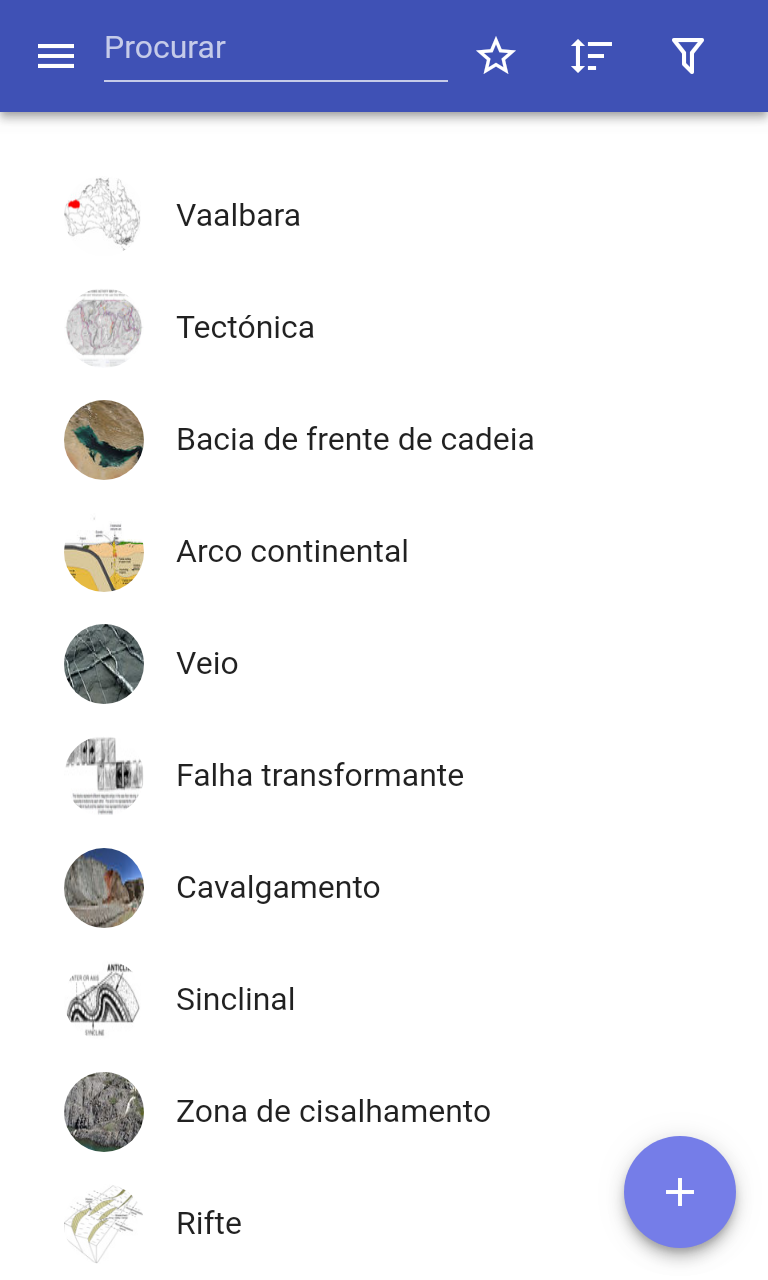Open the Tectónica entry
Screen dimensions: 768x1280
pyautogui.click(x=384, y=328)
